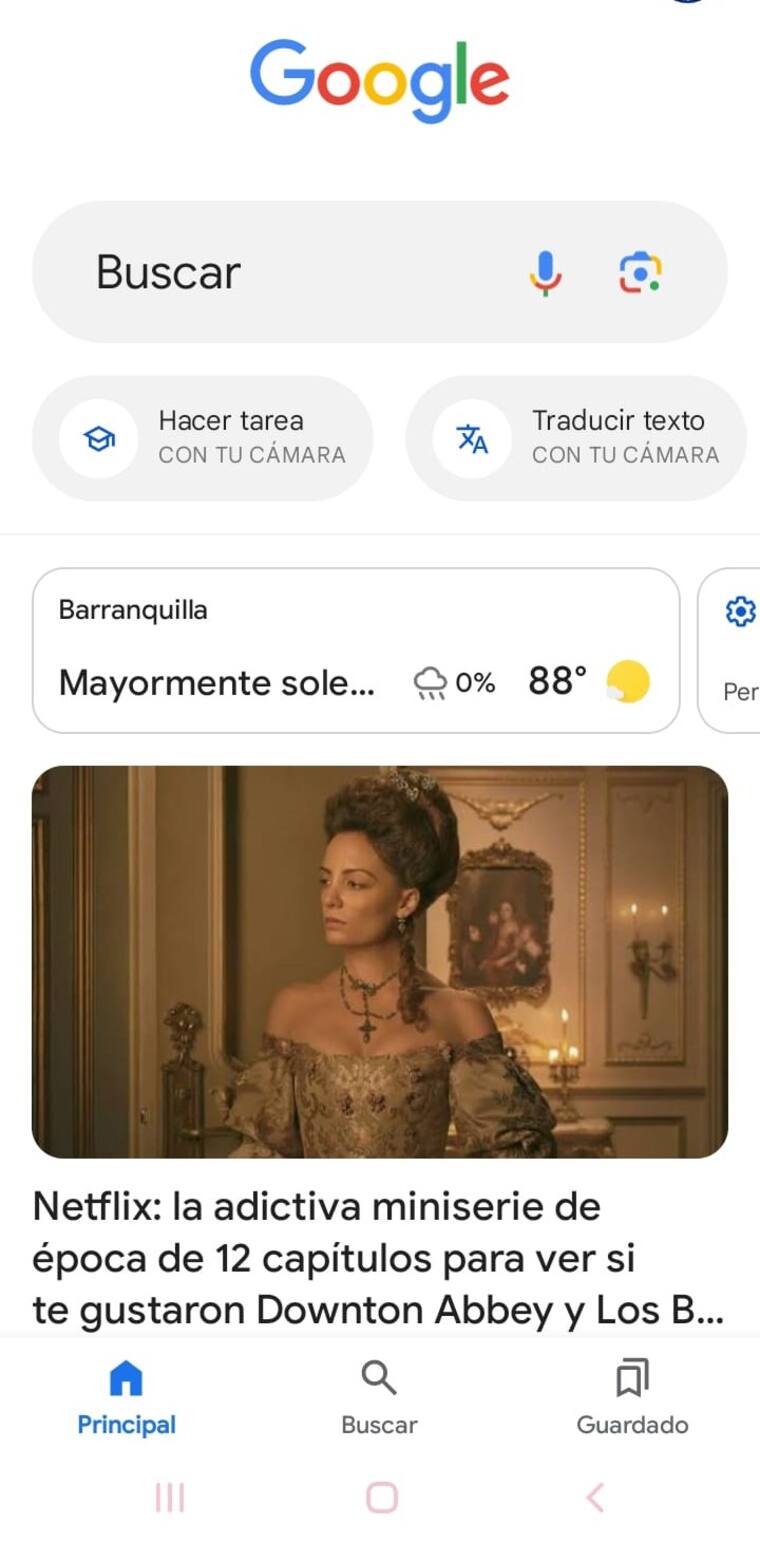Open the Guardado tab

pyautogui.click(x=632, y=1396)
